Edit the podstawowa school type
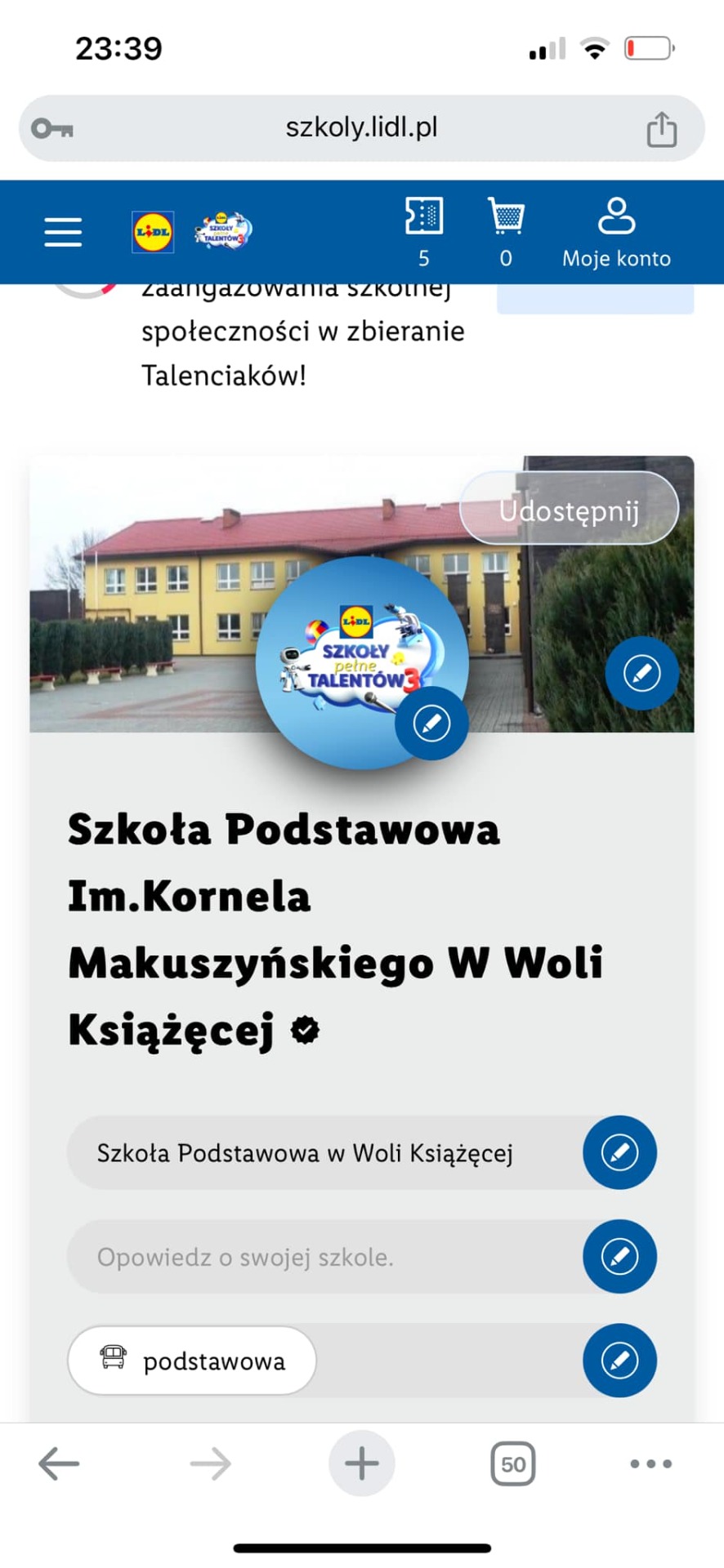Screen dimensions: 724x1568 (619, 1360)
